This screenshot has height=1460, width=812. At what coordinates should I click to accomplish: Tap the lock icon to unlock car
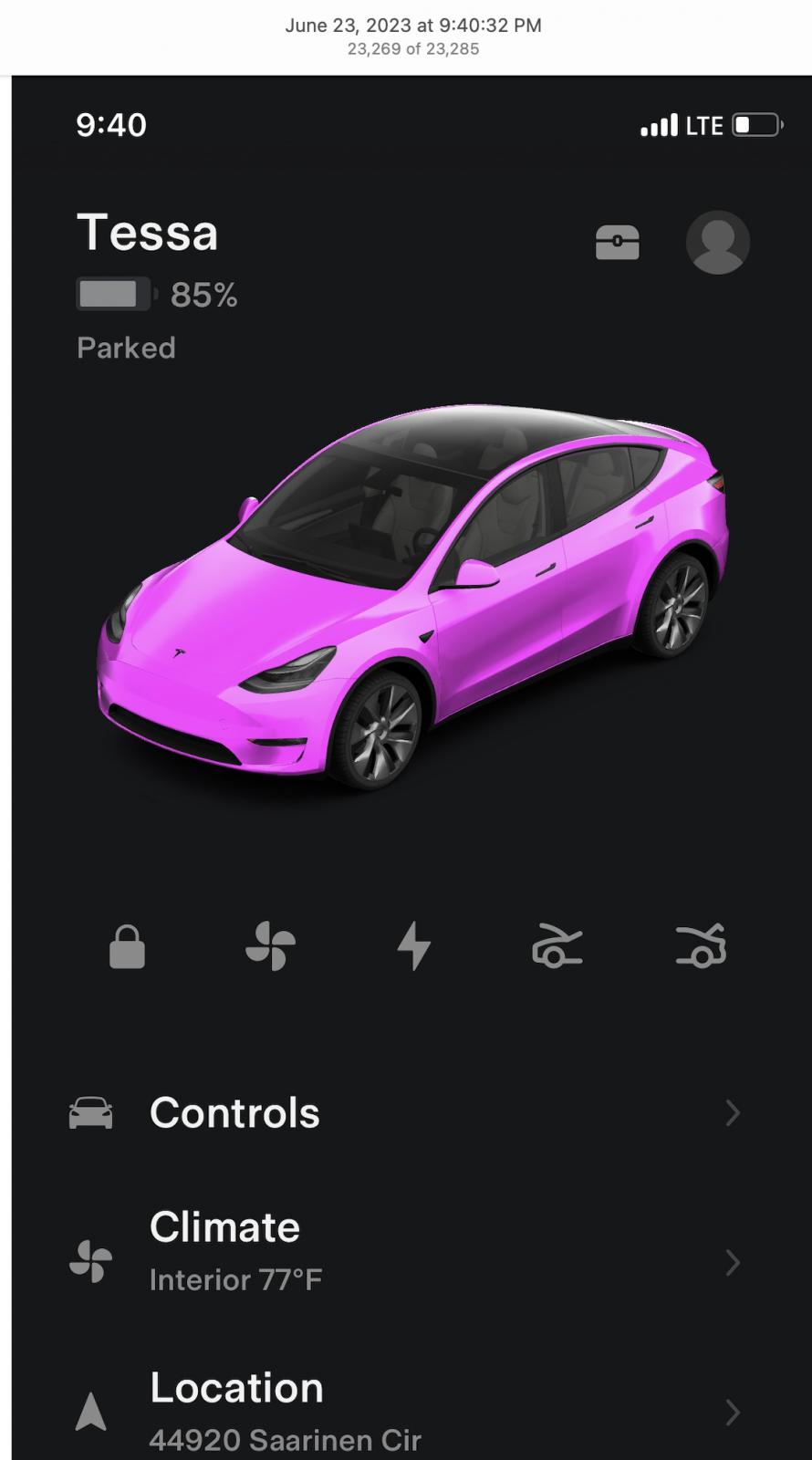click(x=127, y=946)
